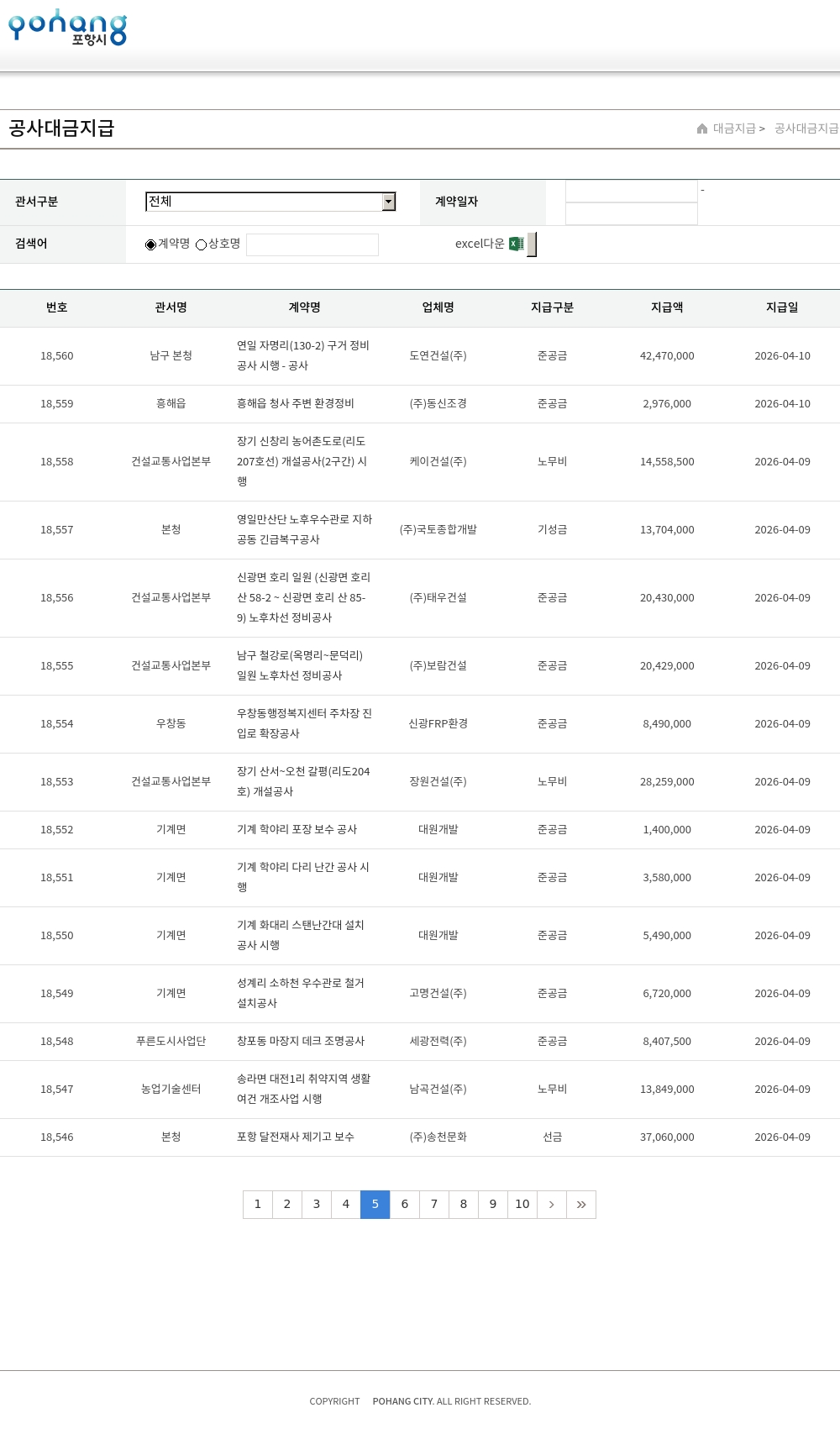Go to page 10
Image resolution: width=840 pixels, height=1455 pixels.
coord(522,1204)
